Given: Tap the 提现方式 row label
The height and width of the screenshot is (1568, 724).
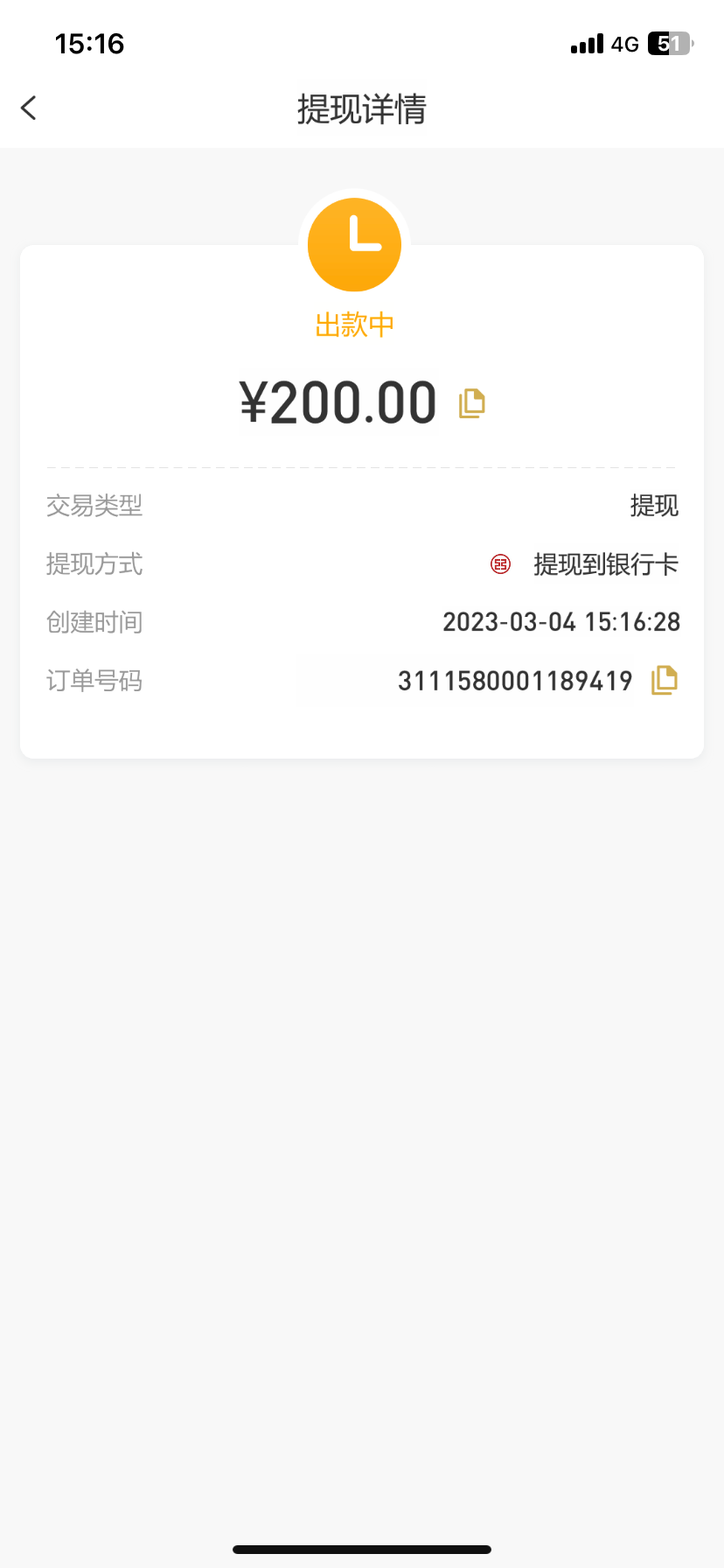Looking at the screenshot, I should point(94,564).
